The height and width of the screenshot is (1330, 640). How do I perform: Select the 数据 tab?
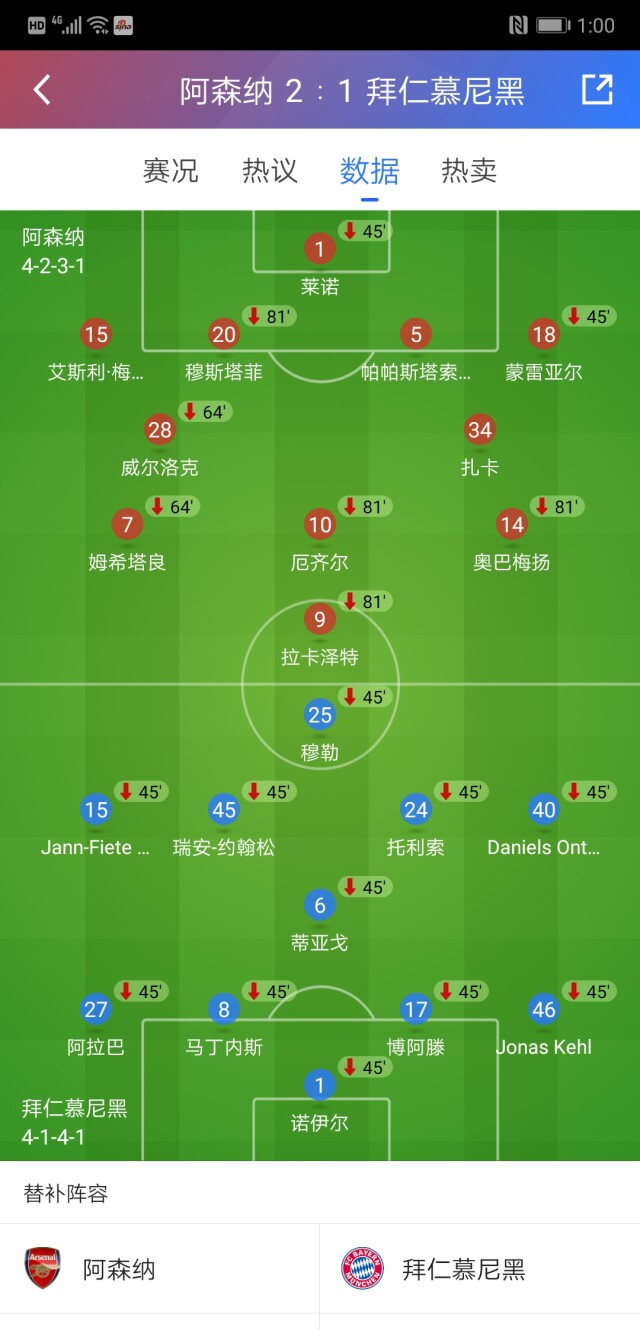pyautogui.click(x=369, y=171)
